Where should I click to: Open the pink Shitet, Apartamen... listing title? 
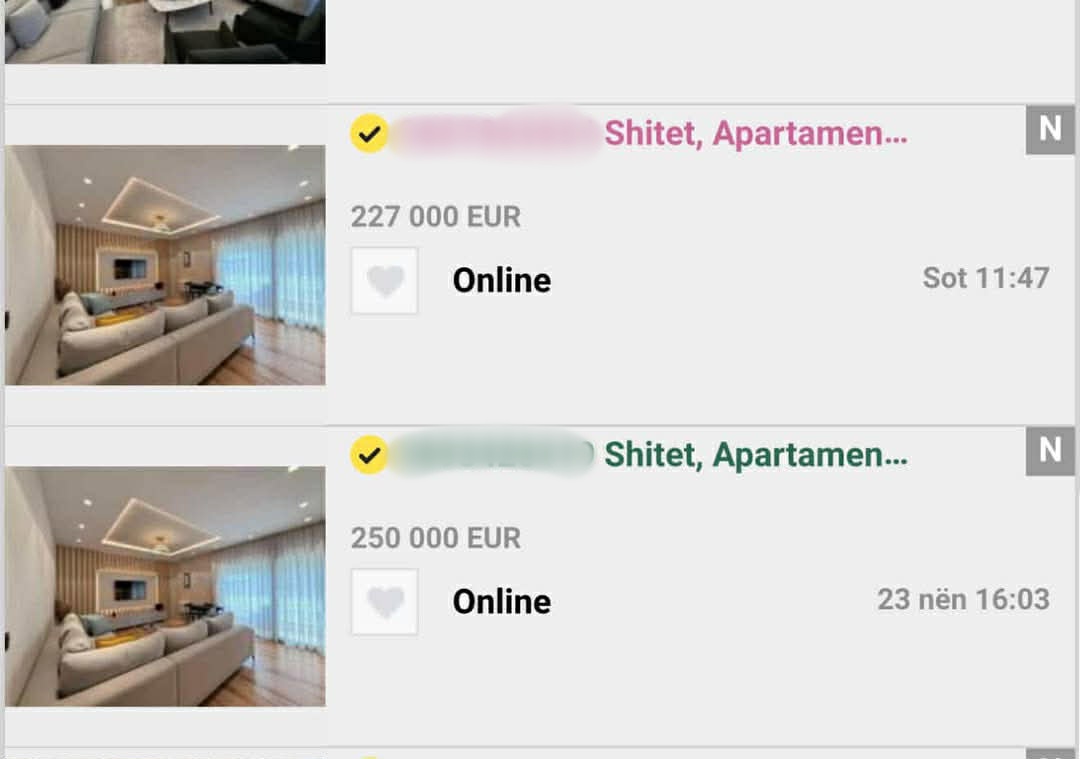(755, 134)
